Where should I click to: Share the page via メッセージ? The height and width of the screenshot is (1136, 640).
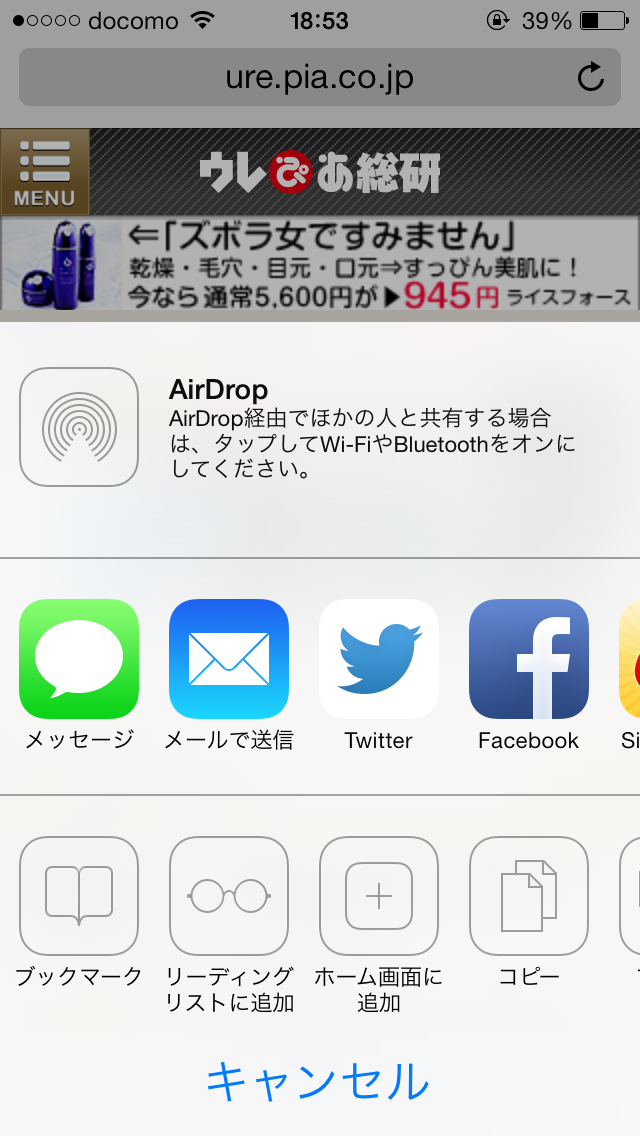(79, 659)
